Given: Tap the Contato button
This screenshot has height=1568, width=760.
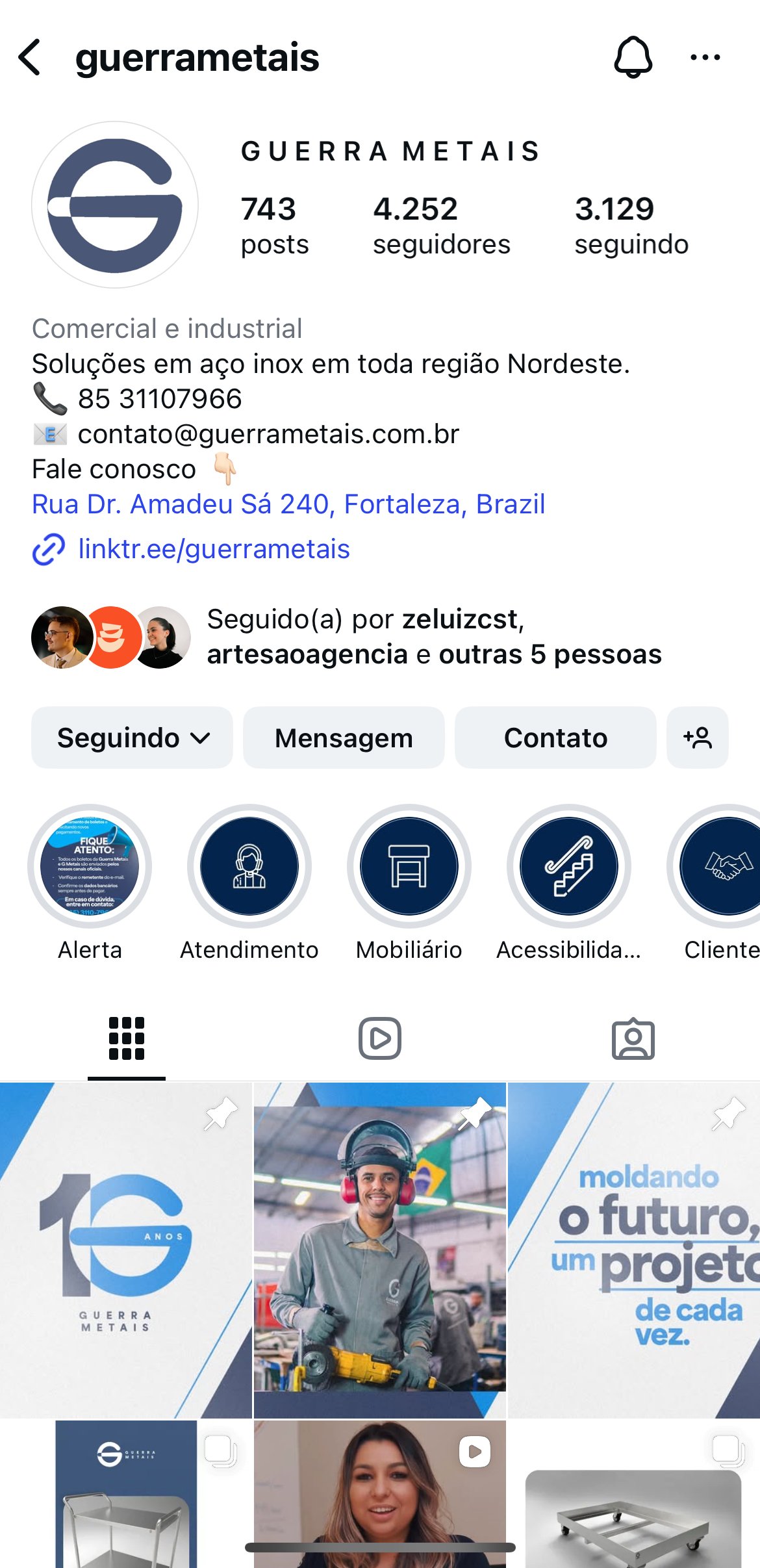Looking at the screenshot, I should click(x=555, y=738).
